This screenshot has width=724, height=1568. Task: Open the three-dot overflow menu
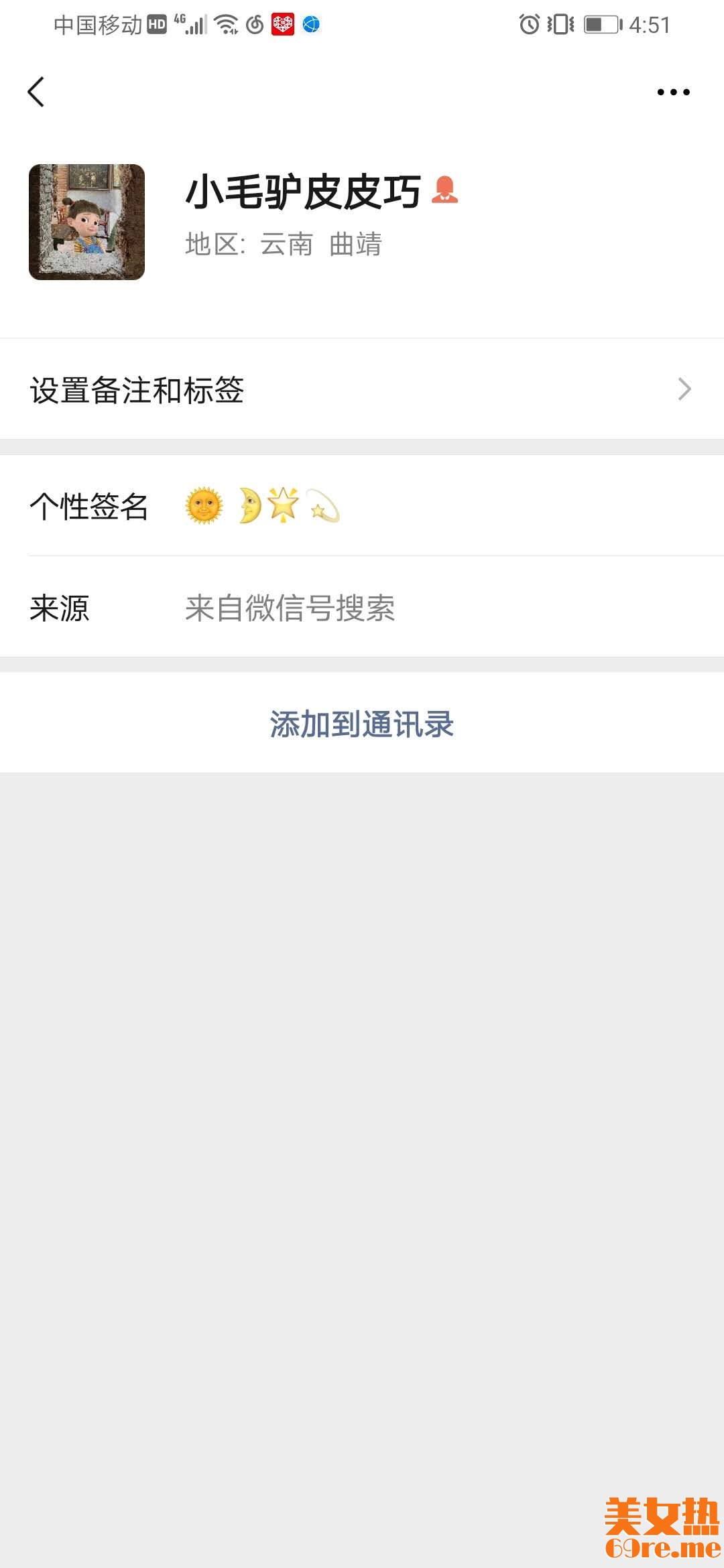point(673,92)
